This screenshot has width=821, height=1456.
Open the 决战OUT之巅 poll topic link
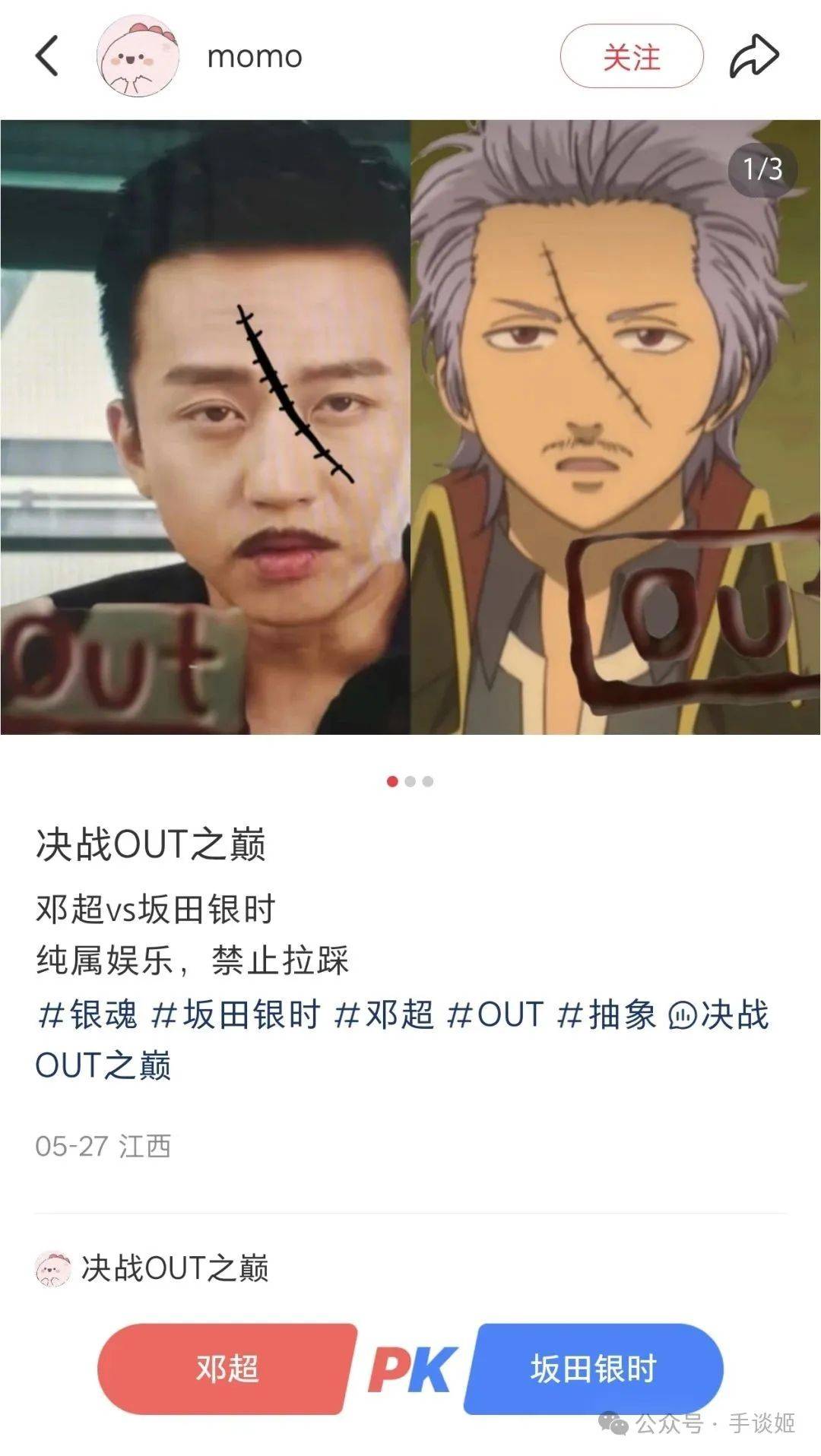[x=719, y=1015]
